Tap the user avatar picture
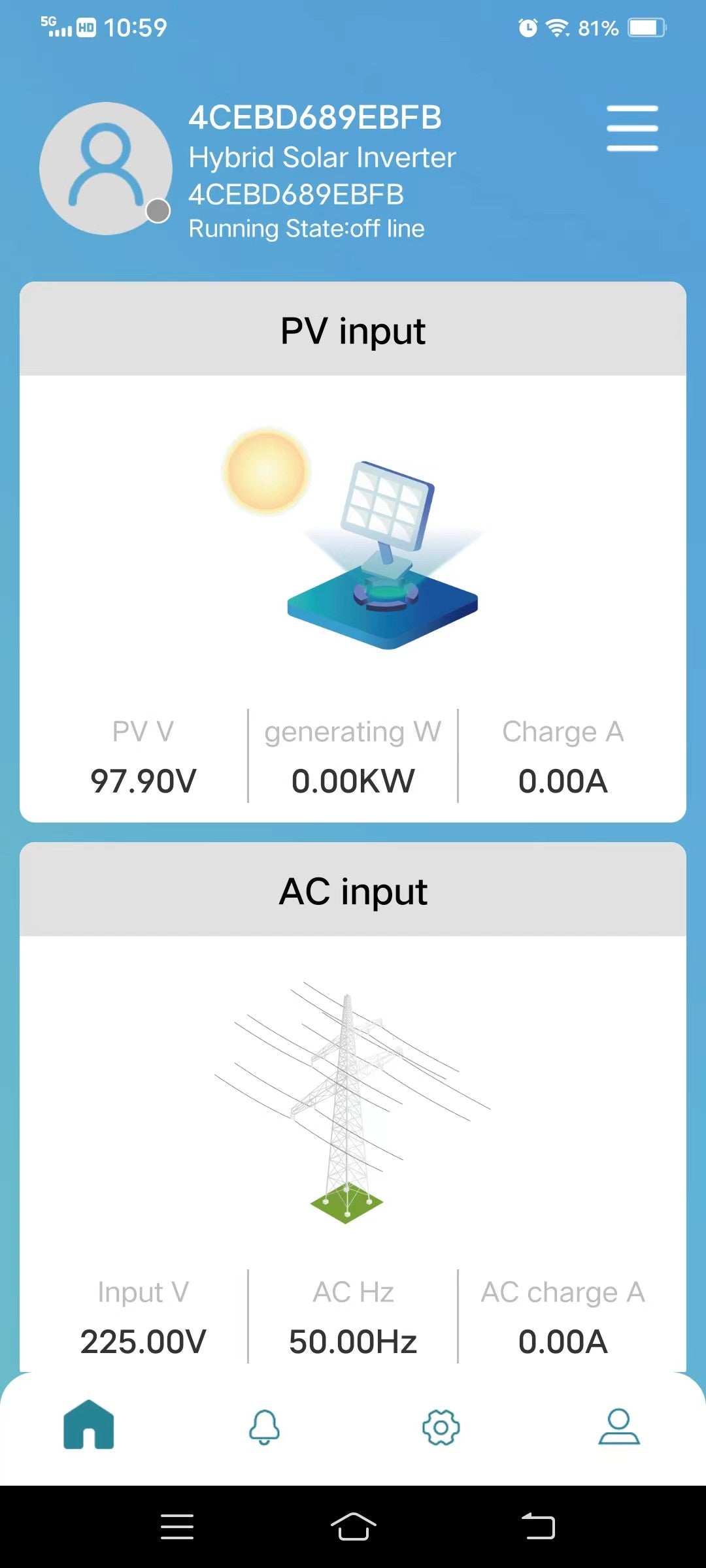This screenshot has height=1568, width=706. coord(106,169)
